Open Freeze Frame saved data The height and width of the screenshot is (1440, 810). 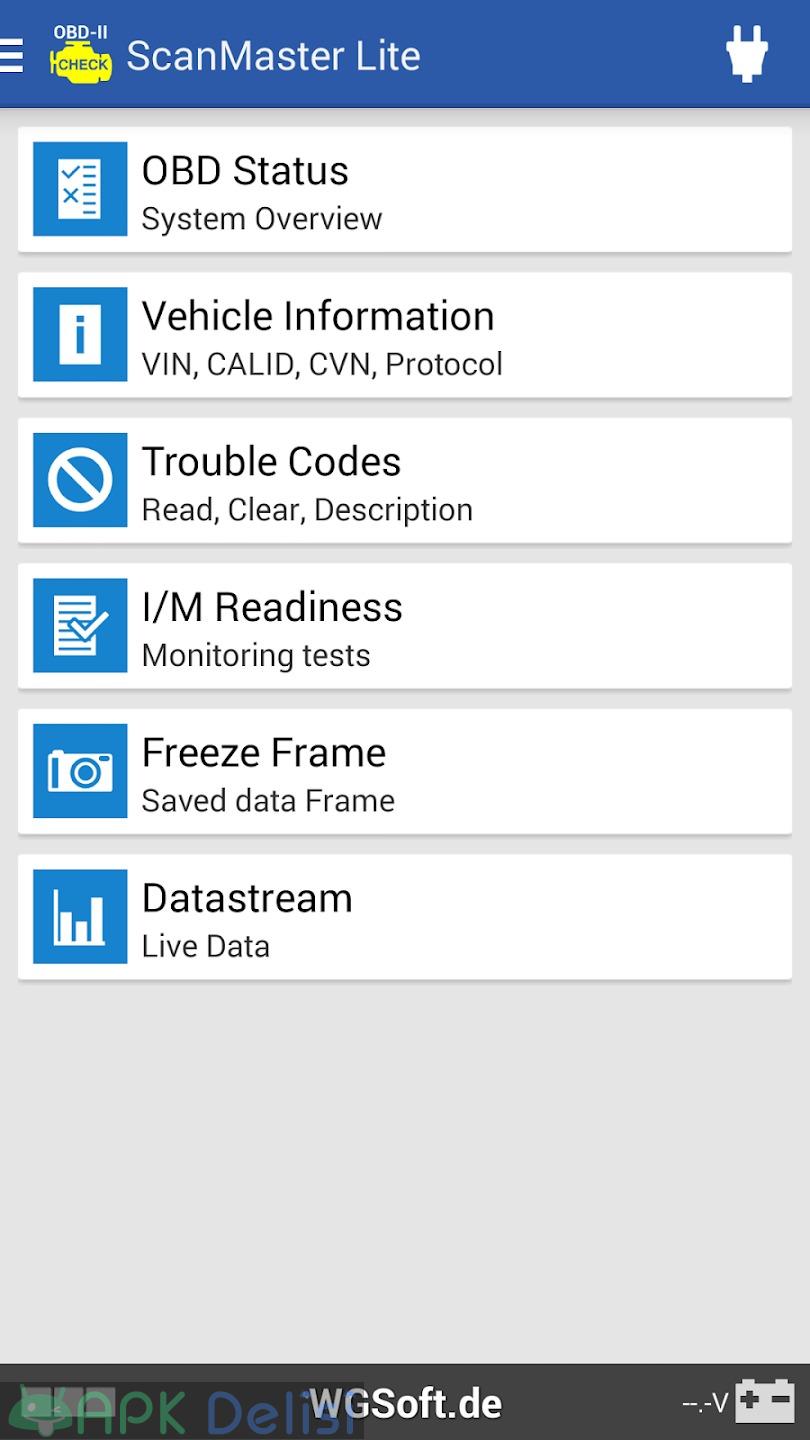405,772
